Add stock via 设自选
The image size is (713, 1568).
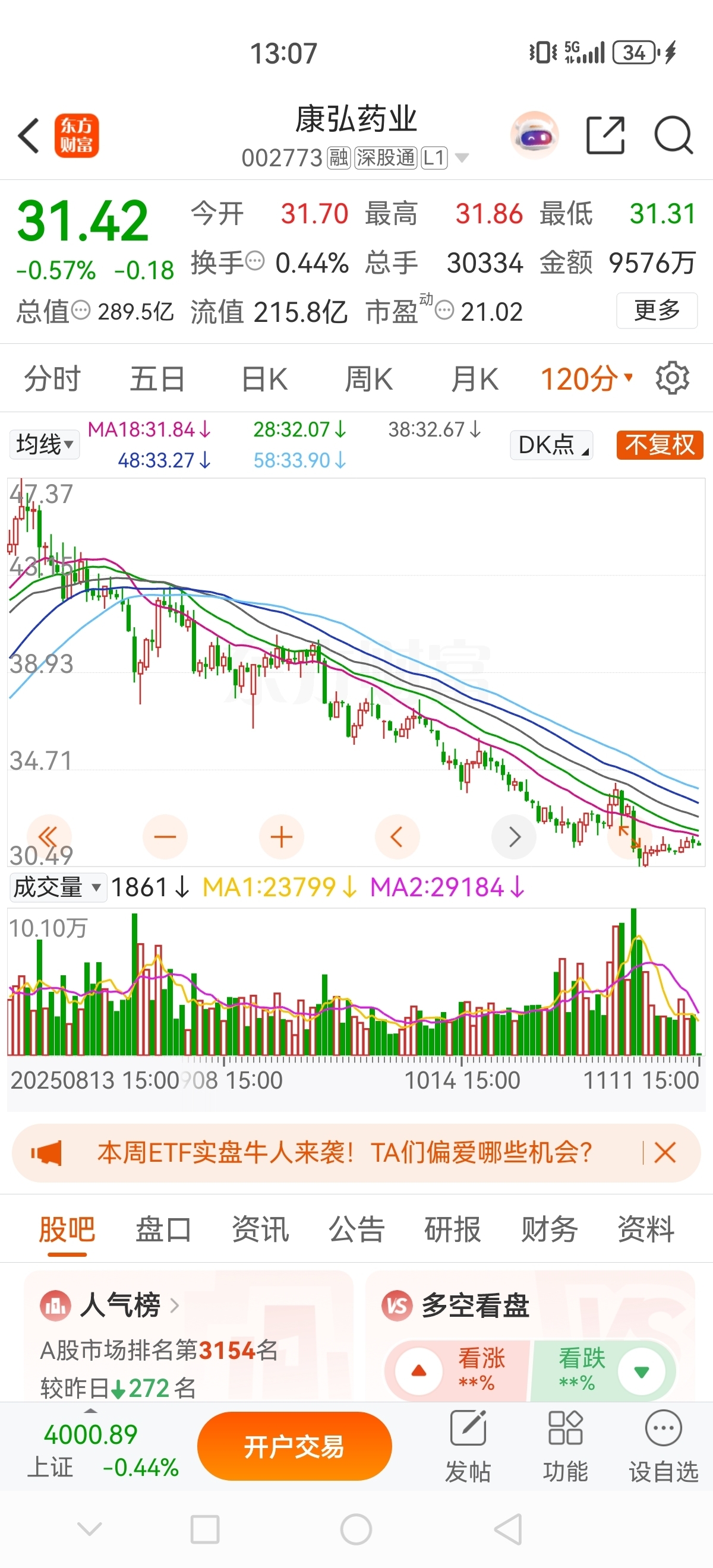point(663,1446)
